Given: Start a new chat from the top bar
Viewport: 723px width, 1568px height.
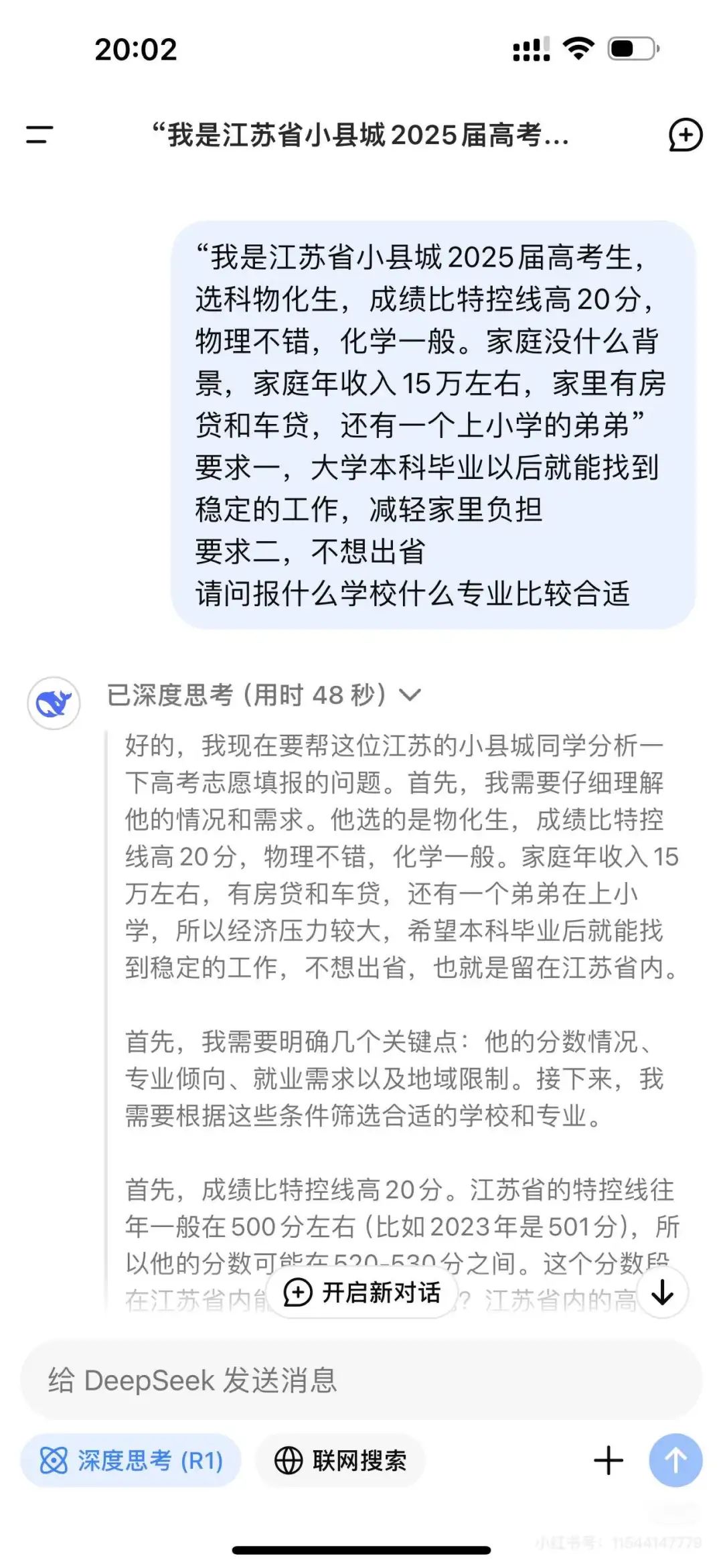Looking at the screenshot, I should click(685, 135).
